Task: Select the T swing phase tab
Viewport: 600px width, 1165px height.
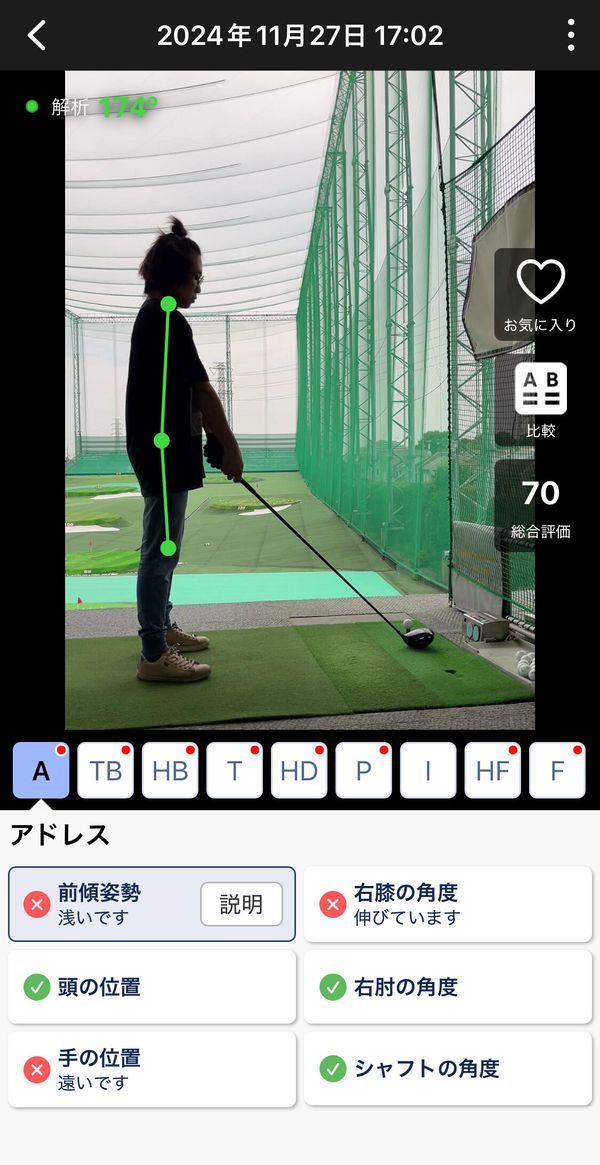Action: pos(235,770)
